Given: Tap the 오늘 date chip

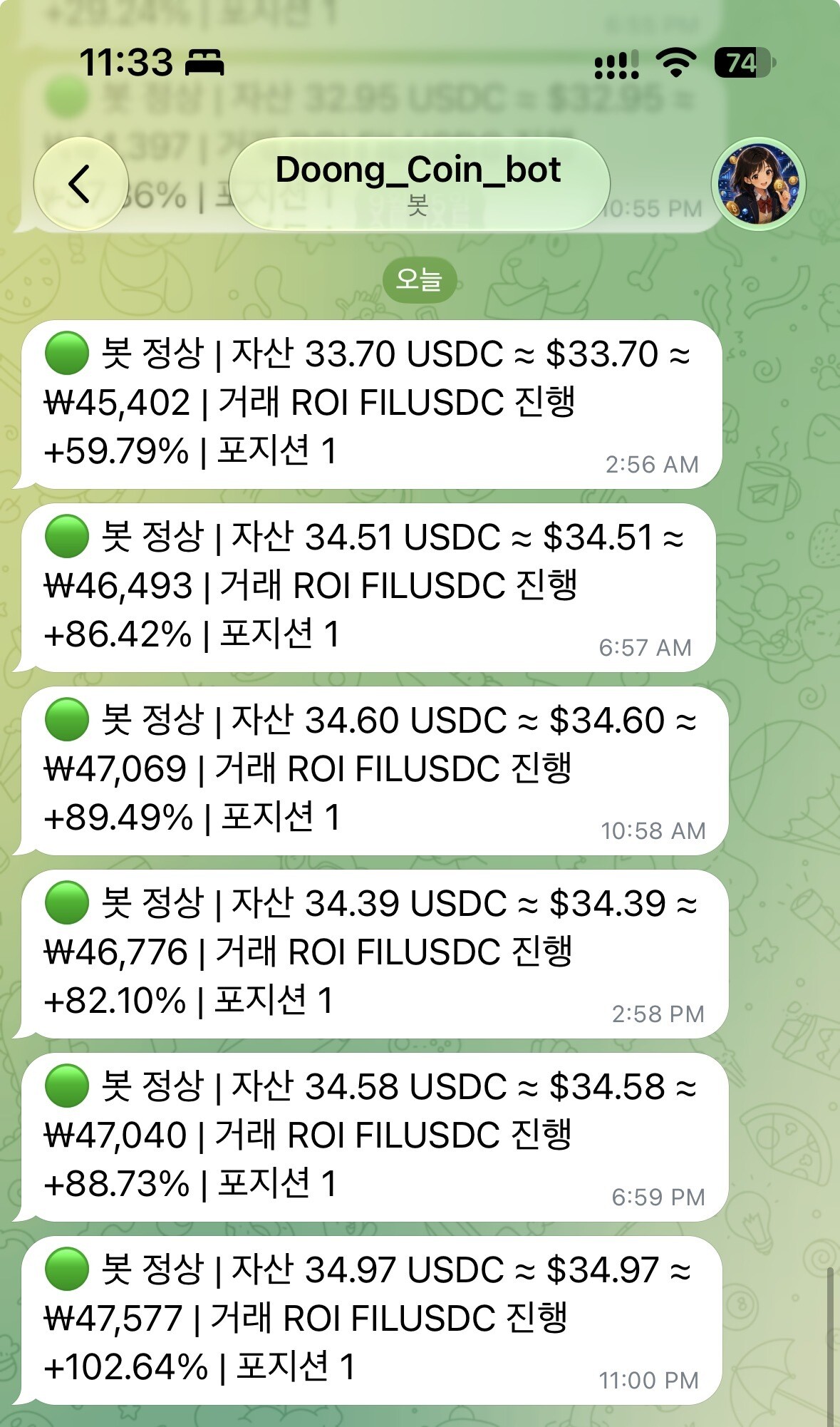Looking at the screenshot, I should point(419,279).
